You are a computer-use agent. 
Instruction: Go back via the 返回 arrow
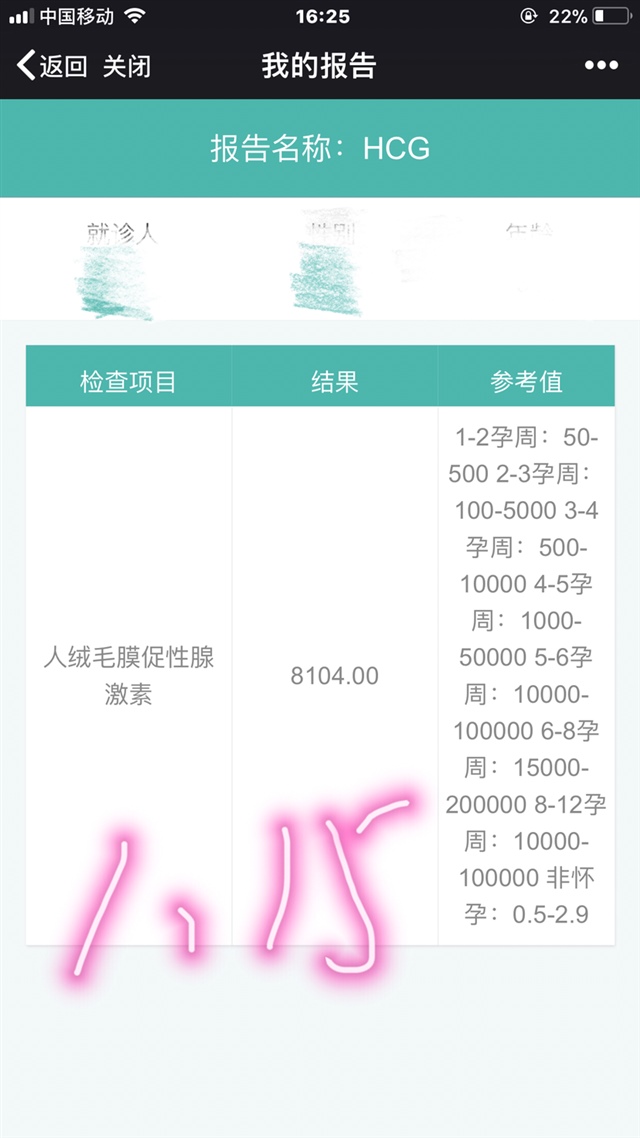click(x=52, y=66)
